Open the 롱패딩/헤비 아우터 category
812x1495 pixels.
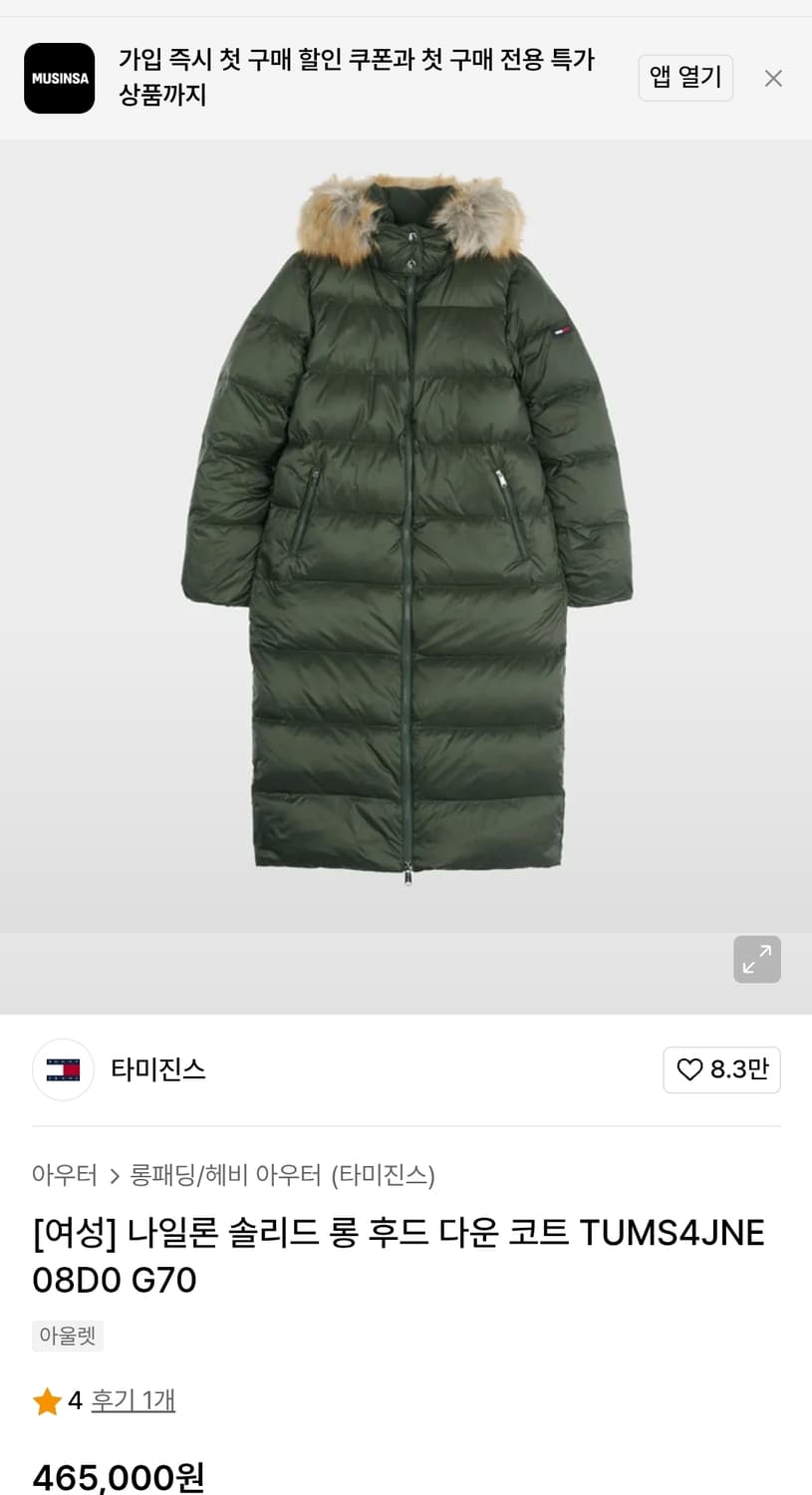225,1176
